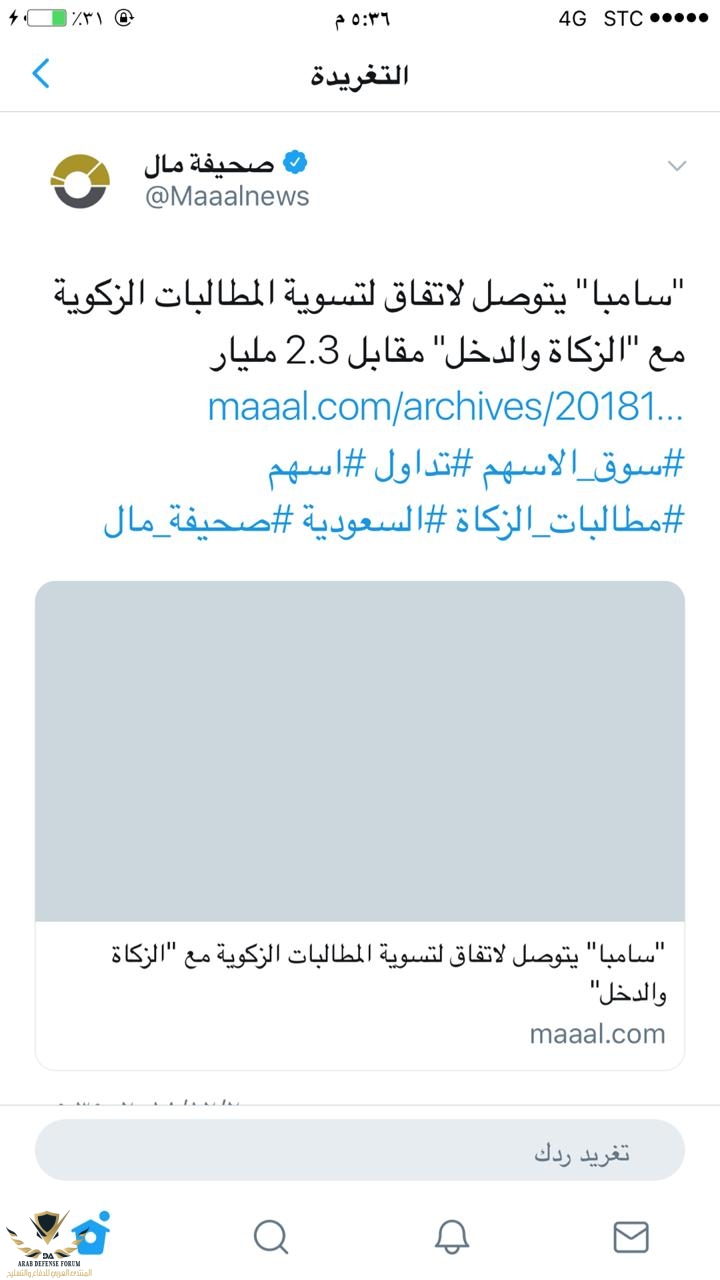
Task: Tap the تغريد ردك reply field
Action: click(360, 1151)
